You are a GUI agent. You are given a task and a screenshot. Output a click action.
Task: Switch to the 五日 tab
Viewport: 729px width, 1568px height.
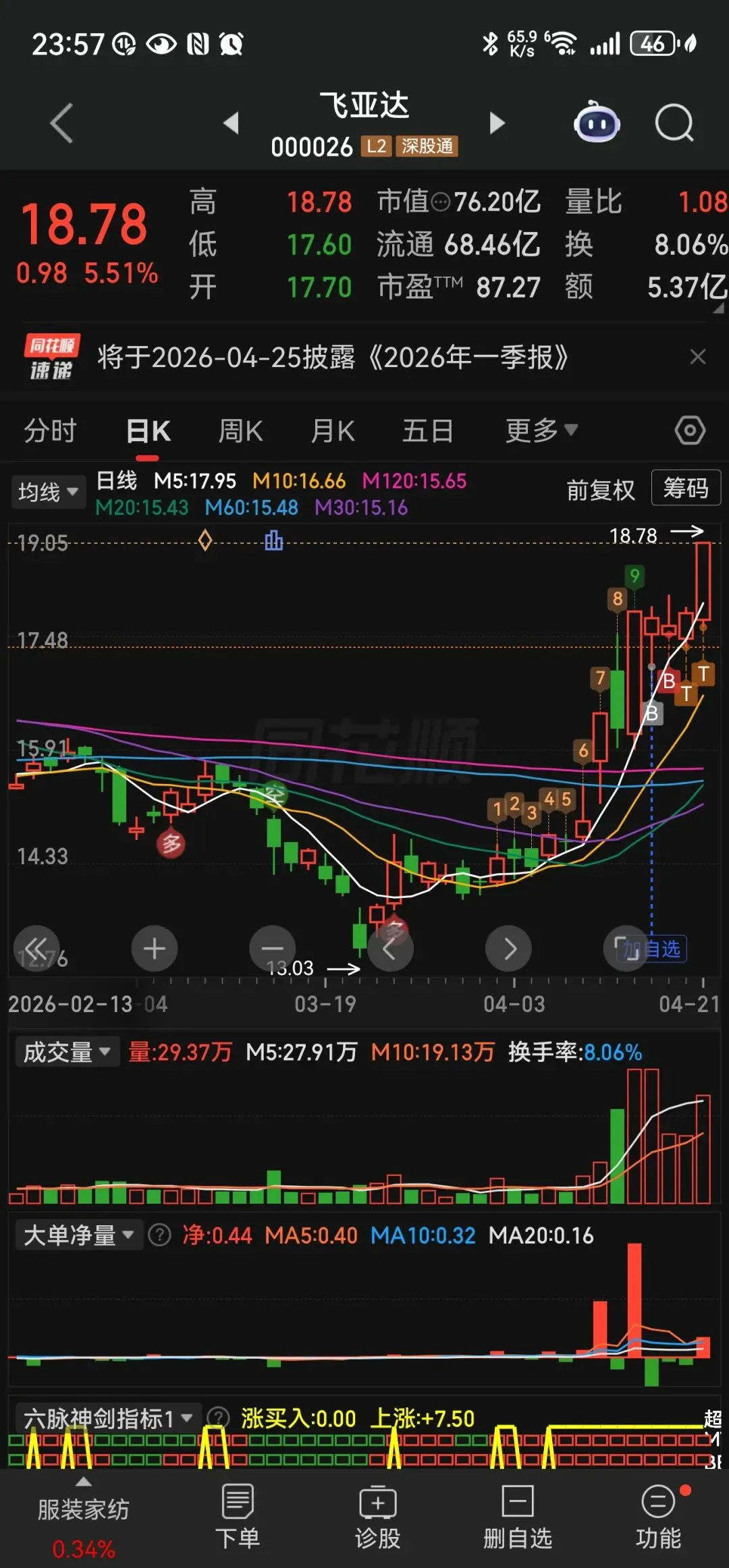tap(427, 430)
